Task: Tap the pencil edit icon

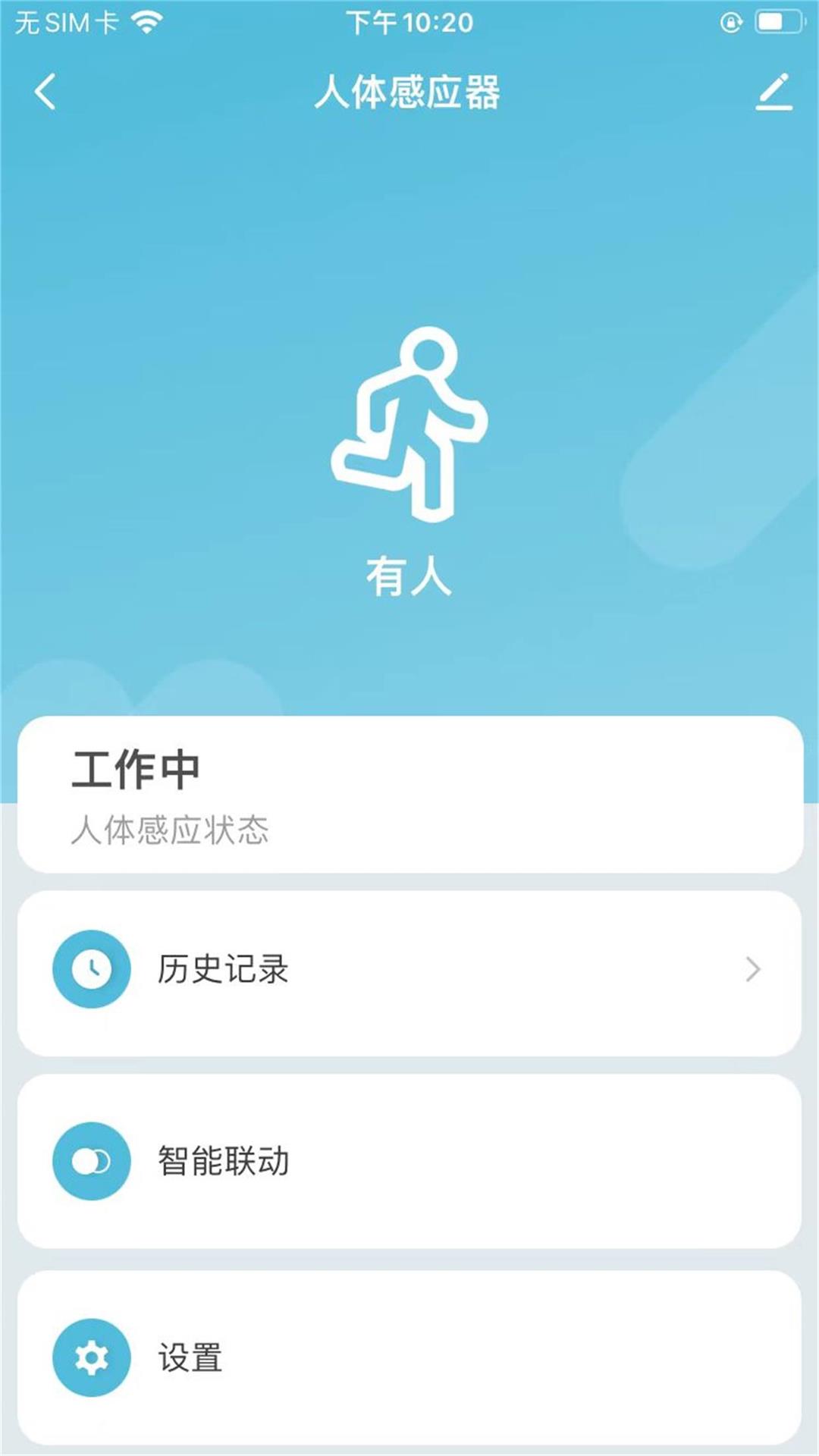Action: [774, 92]
